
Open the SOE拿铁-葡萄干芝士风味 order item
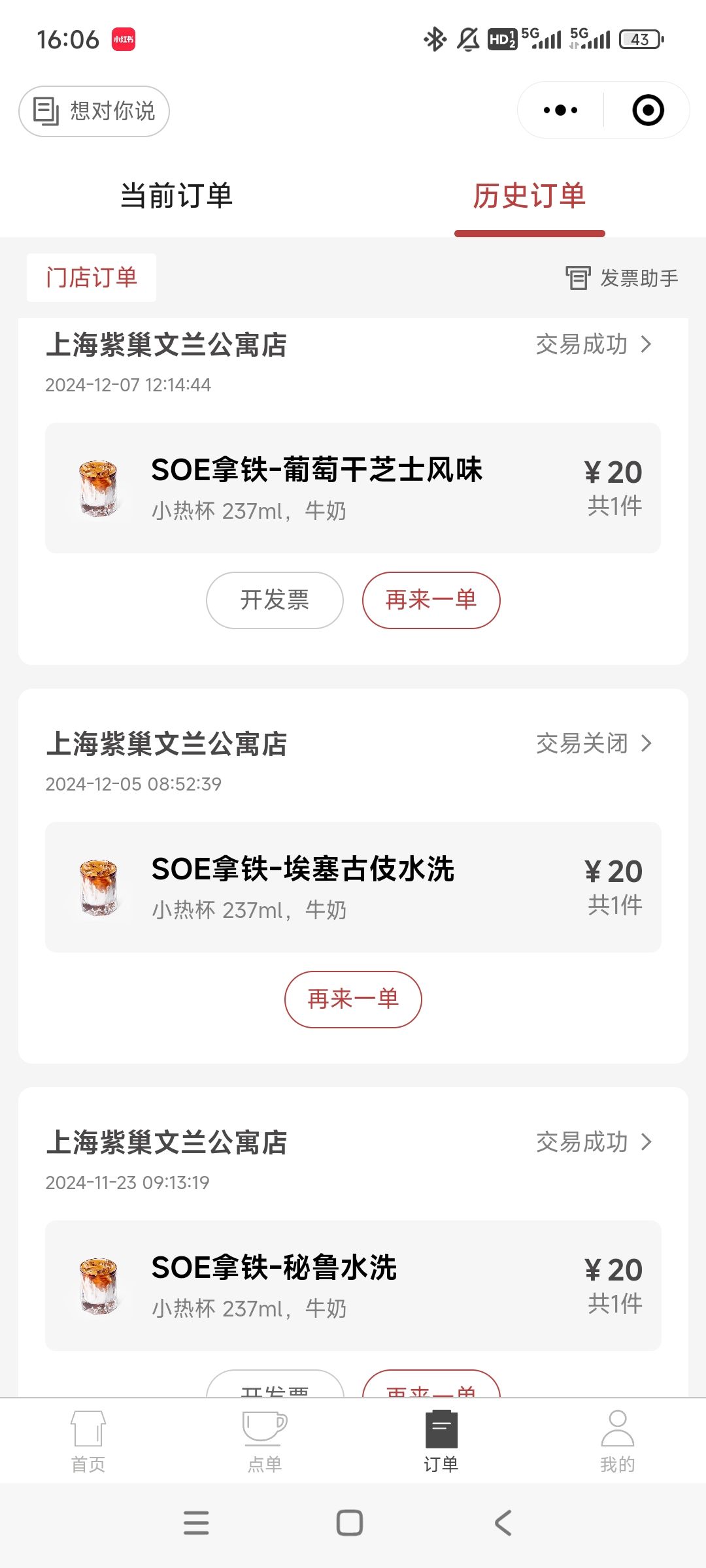[353, 488]
